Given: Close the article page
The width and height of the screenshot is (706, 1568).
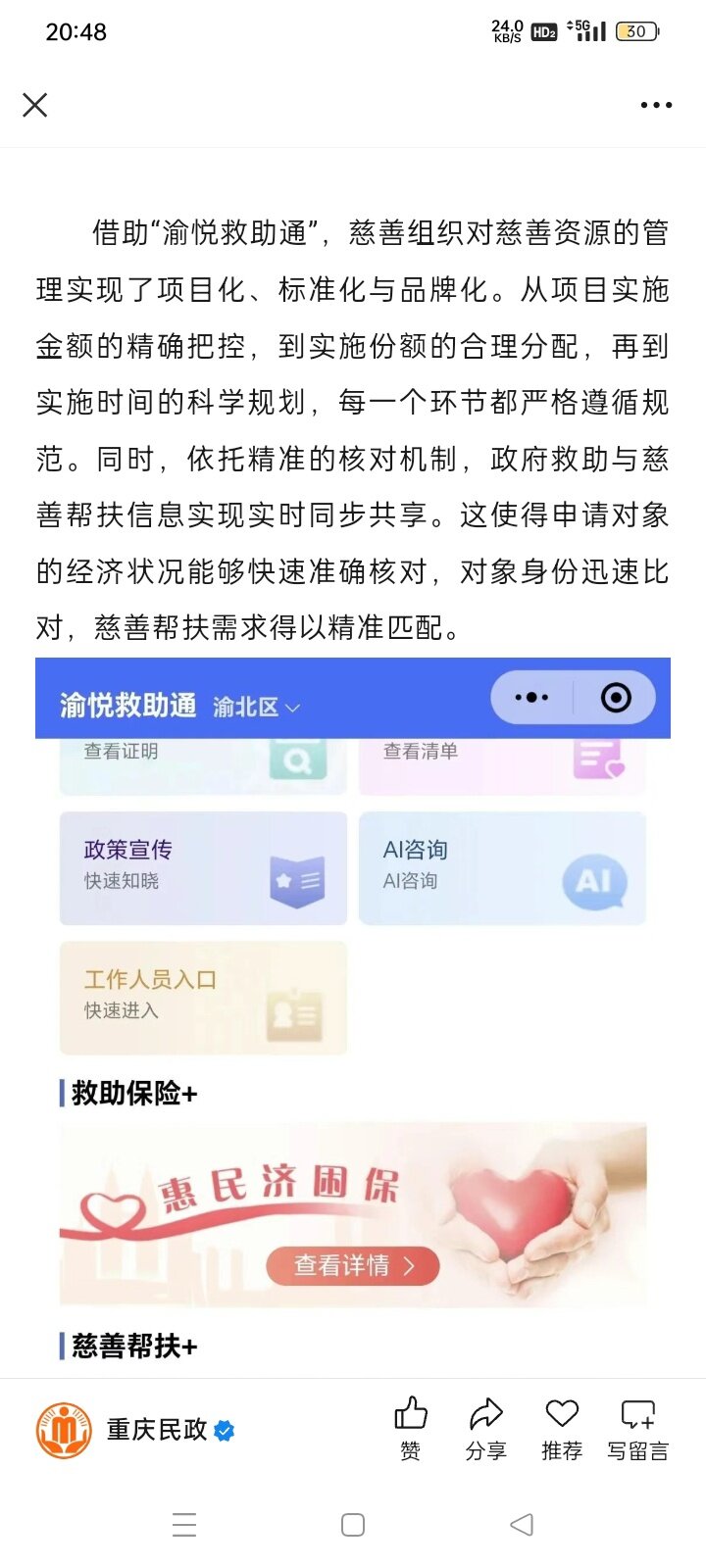Looking at the screenshot, I should click(35, 105).
